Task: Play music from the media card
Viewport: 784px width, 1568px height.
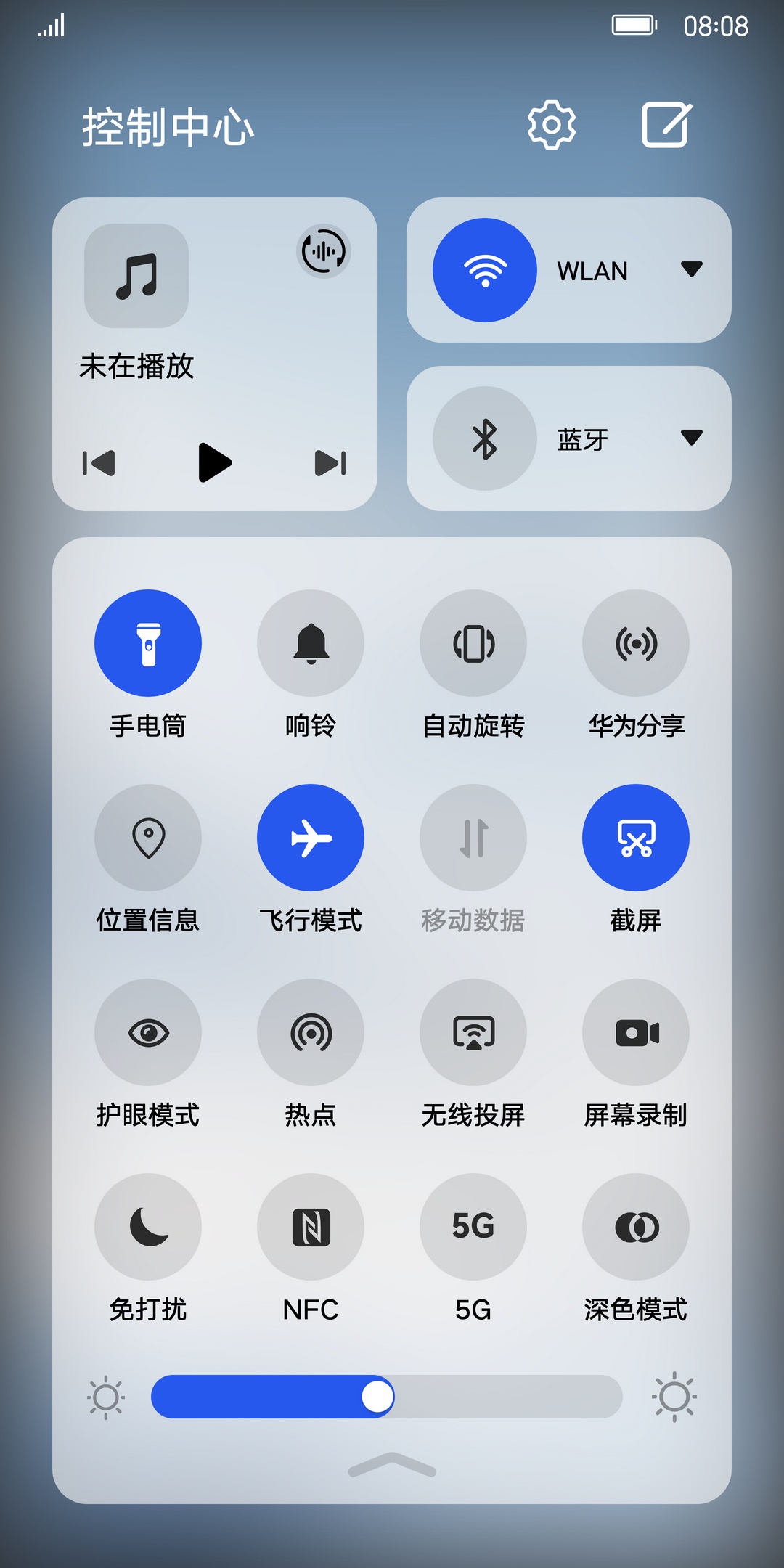Action: [x=215, y=462]
